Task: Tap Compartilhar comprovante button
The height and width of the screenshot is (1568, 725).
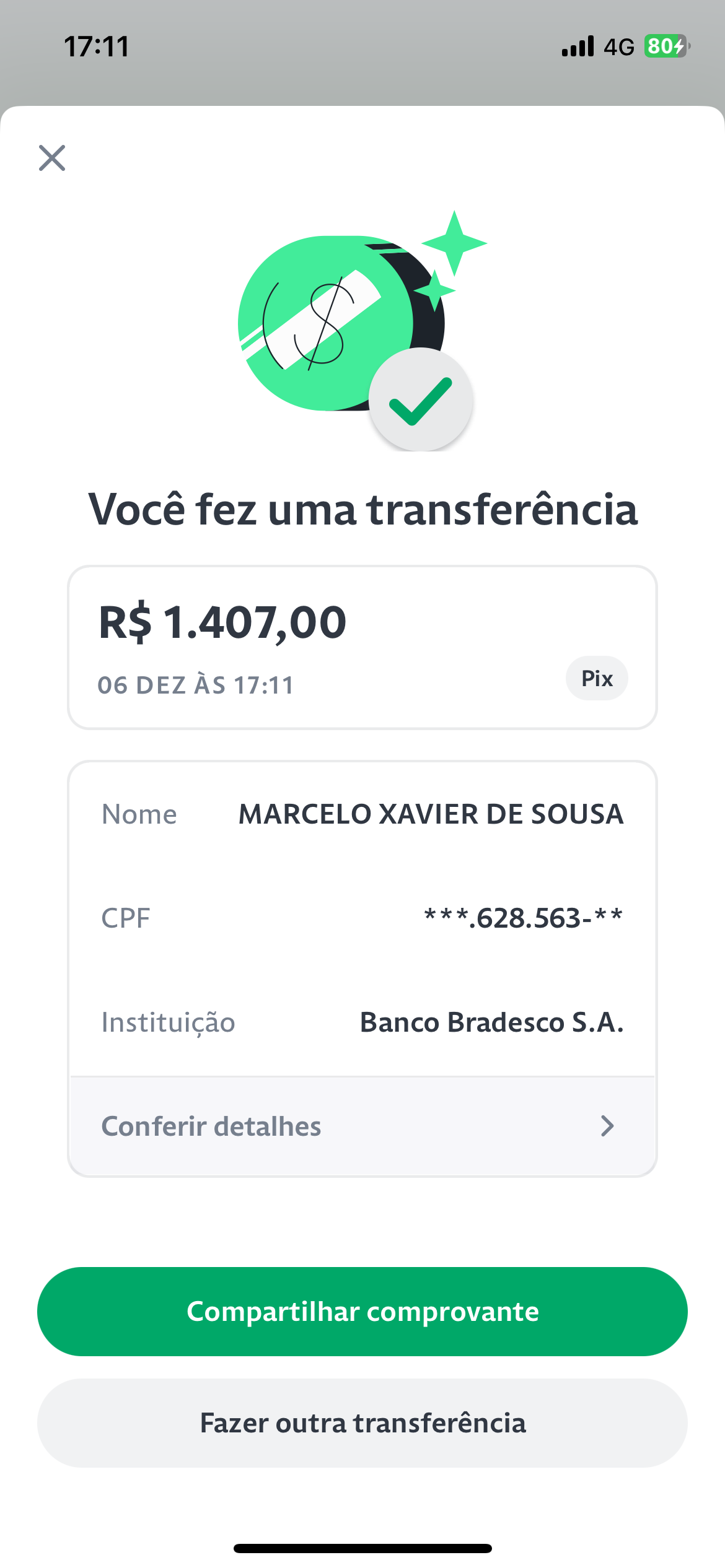Action: 362,1311
